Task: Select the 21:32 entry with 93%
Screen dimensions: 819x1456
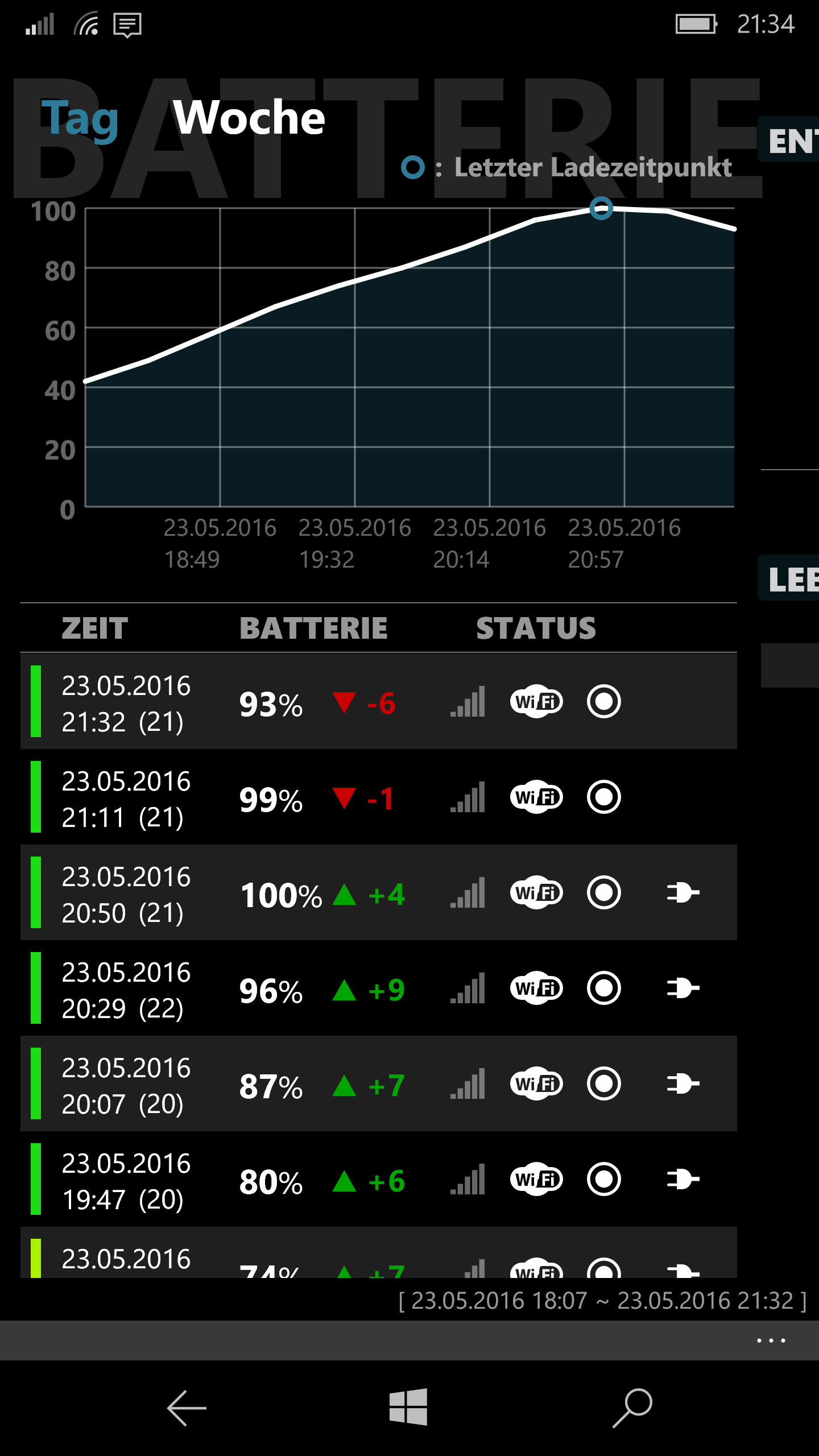Action: [x=379, y=701]
